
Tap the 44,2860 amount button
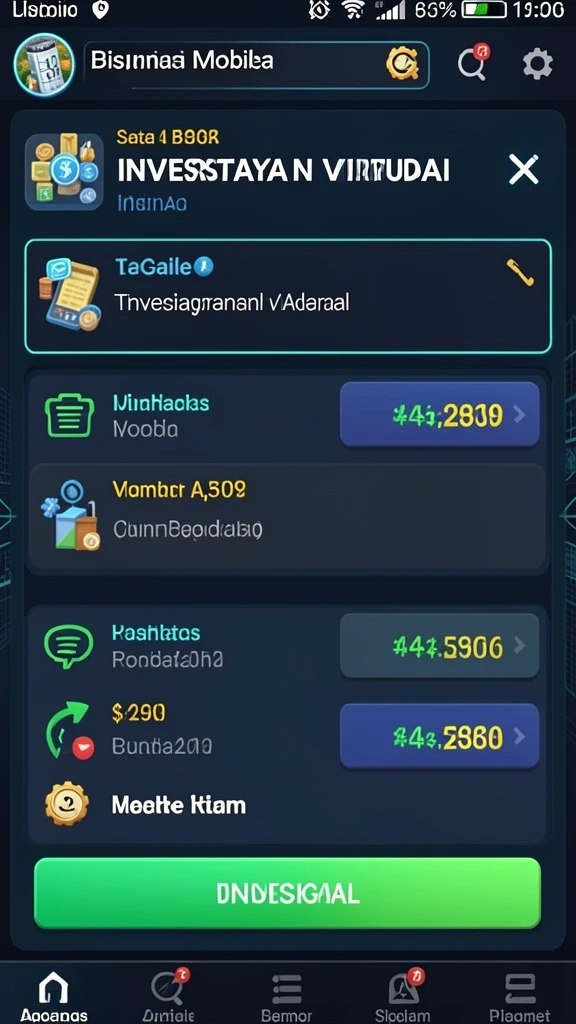point(440,736)
